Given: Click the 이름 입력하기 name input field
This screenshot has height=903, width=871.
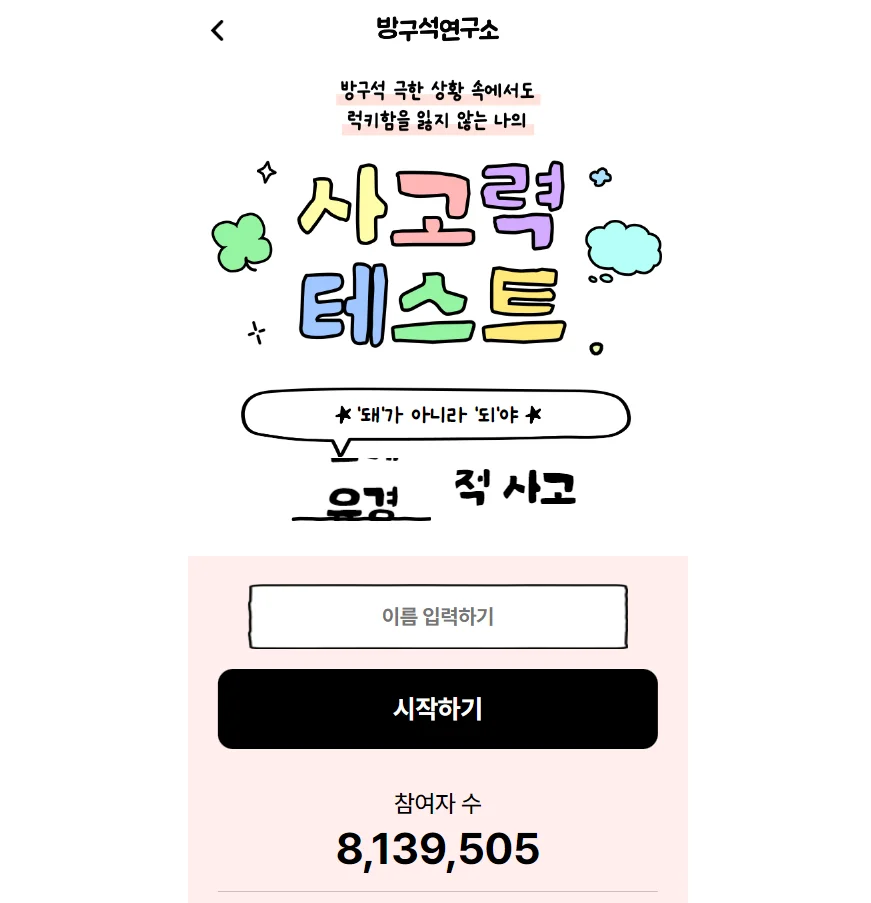Looking at the screenshot, I should point(437,616).
